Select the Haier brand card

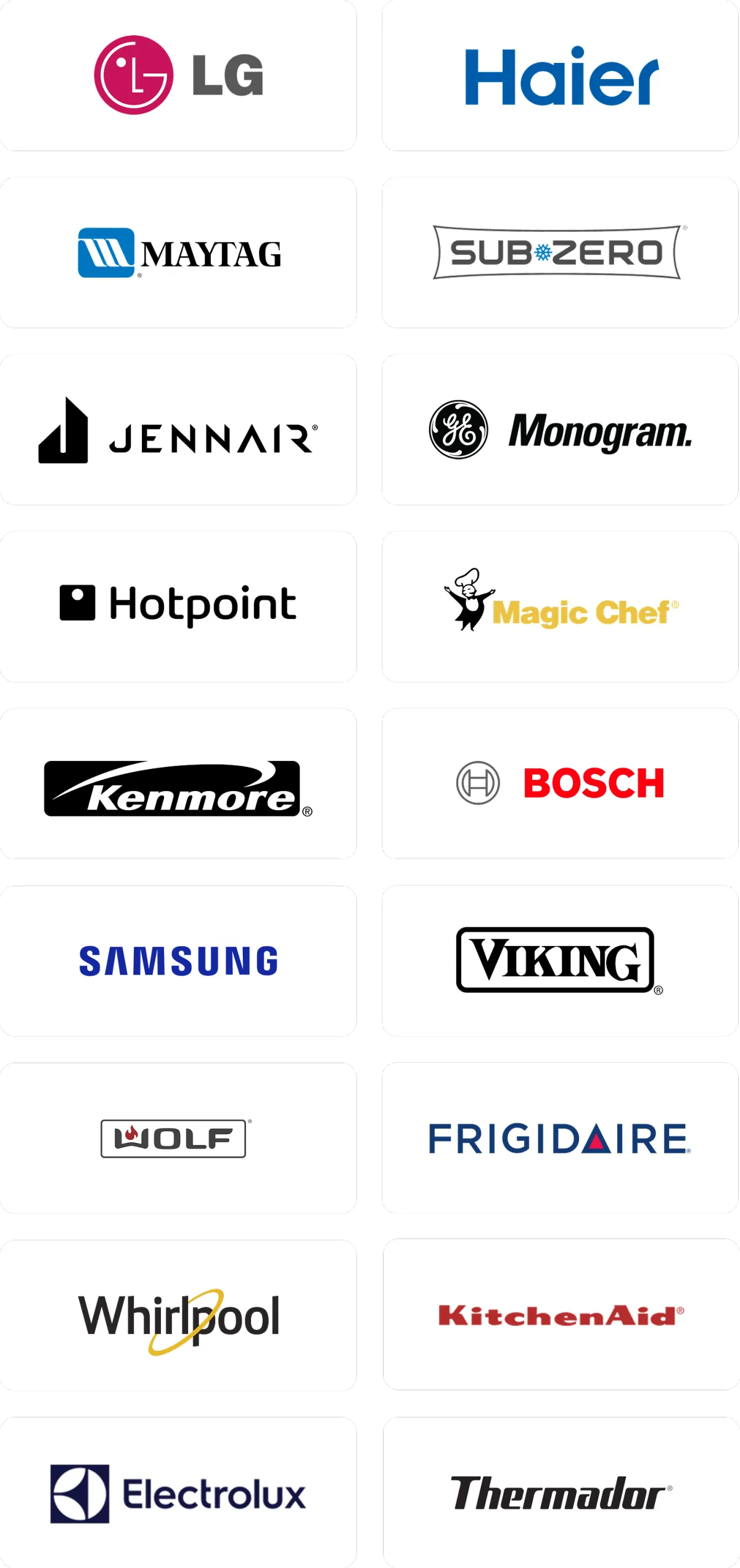click(560, 75)
